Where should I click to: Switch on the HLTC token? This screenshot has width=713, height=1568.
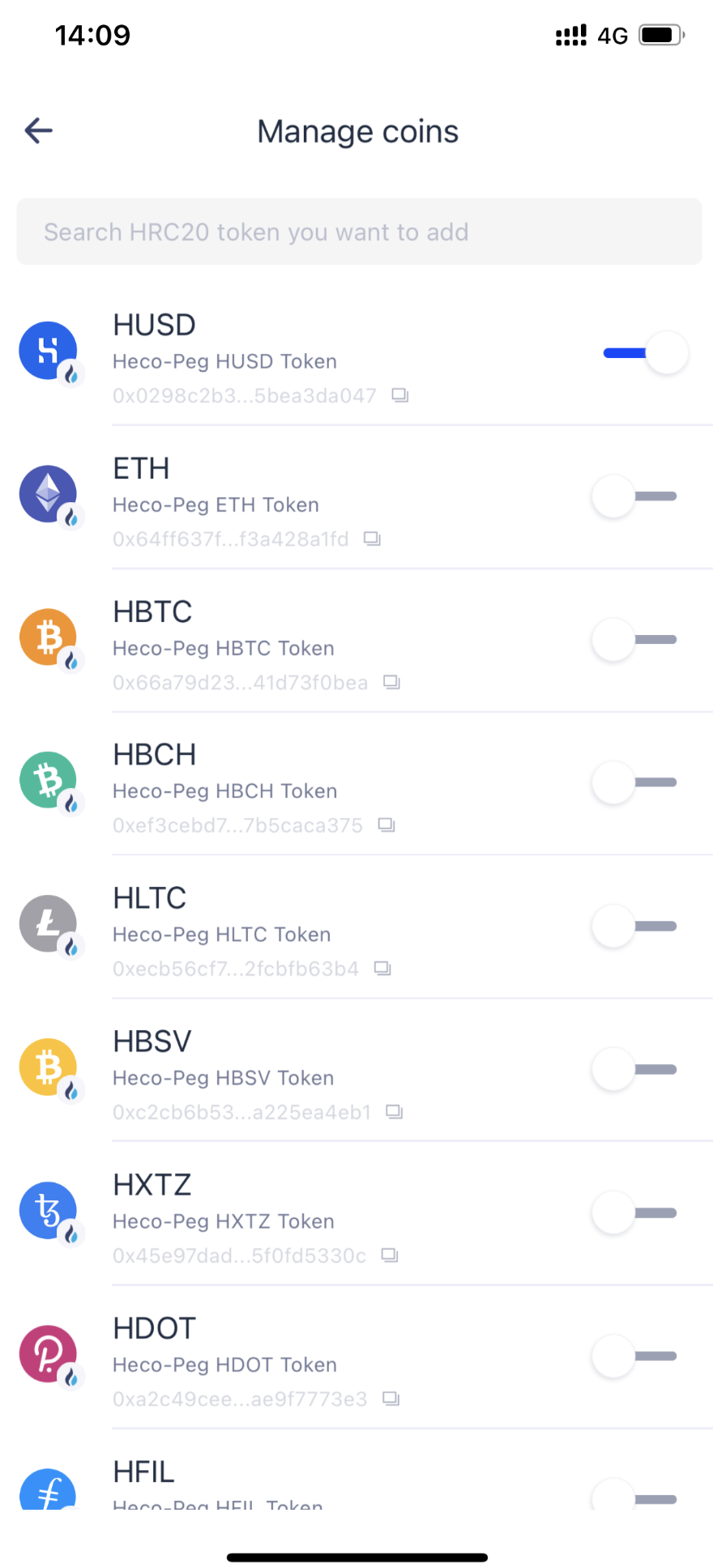634,926
